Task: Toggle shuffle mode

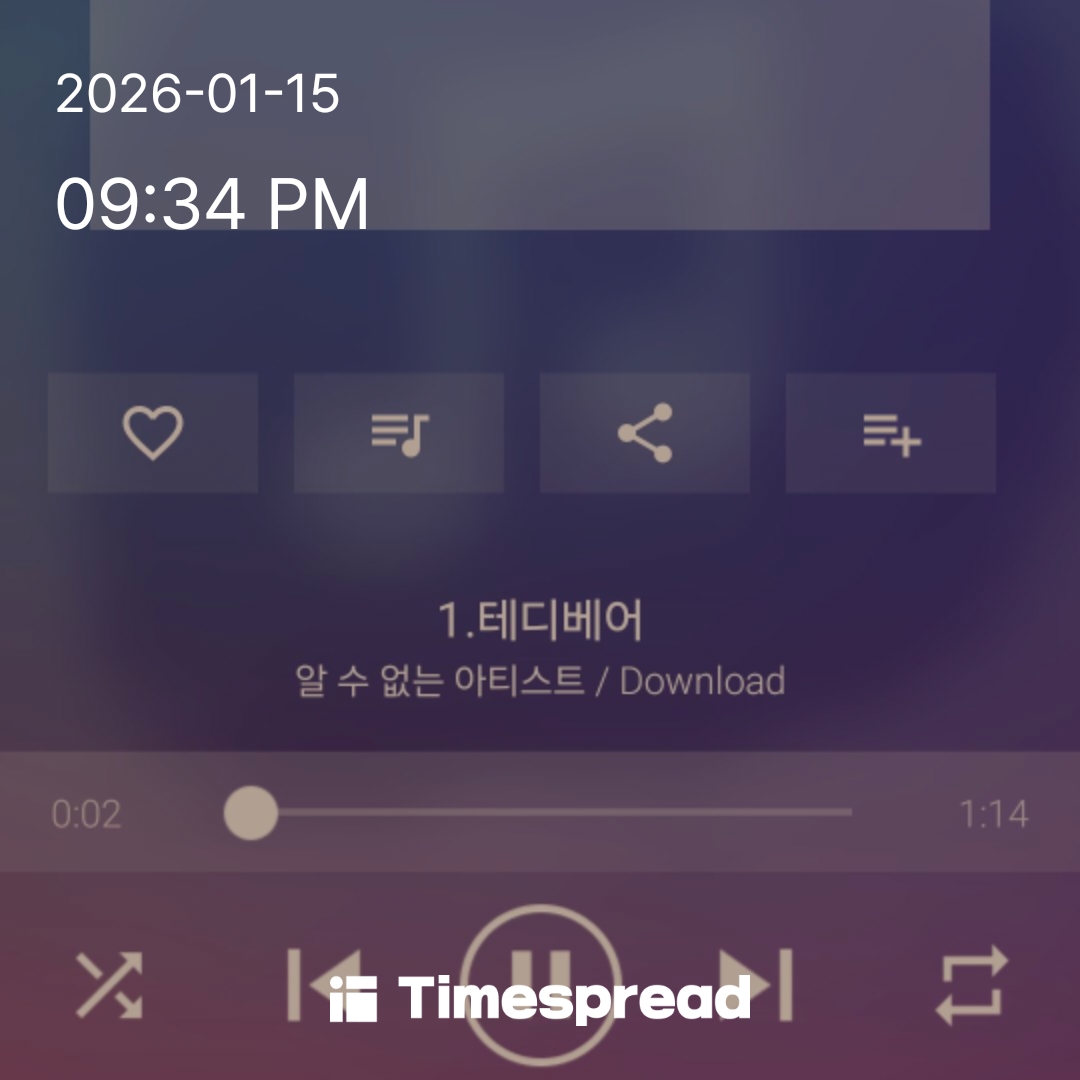Action: coord(109,984)
